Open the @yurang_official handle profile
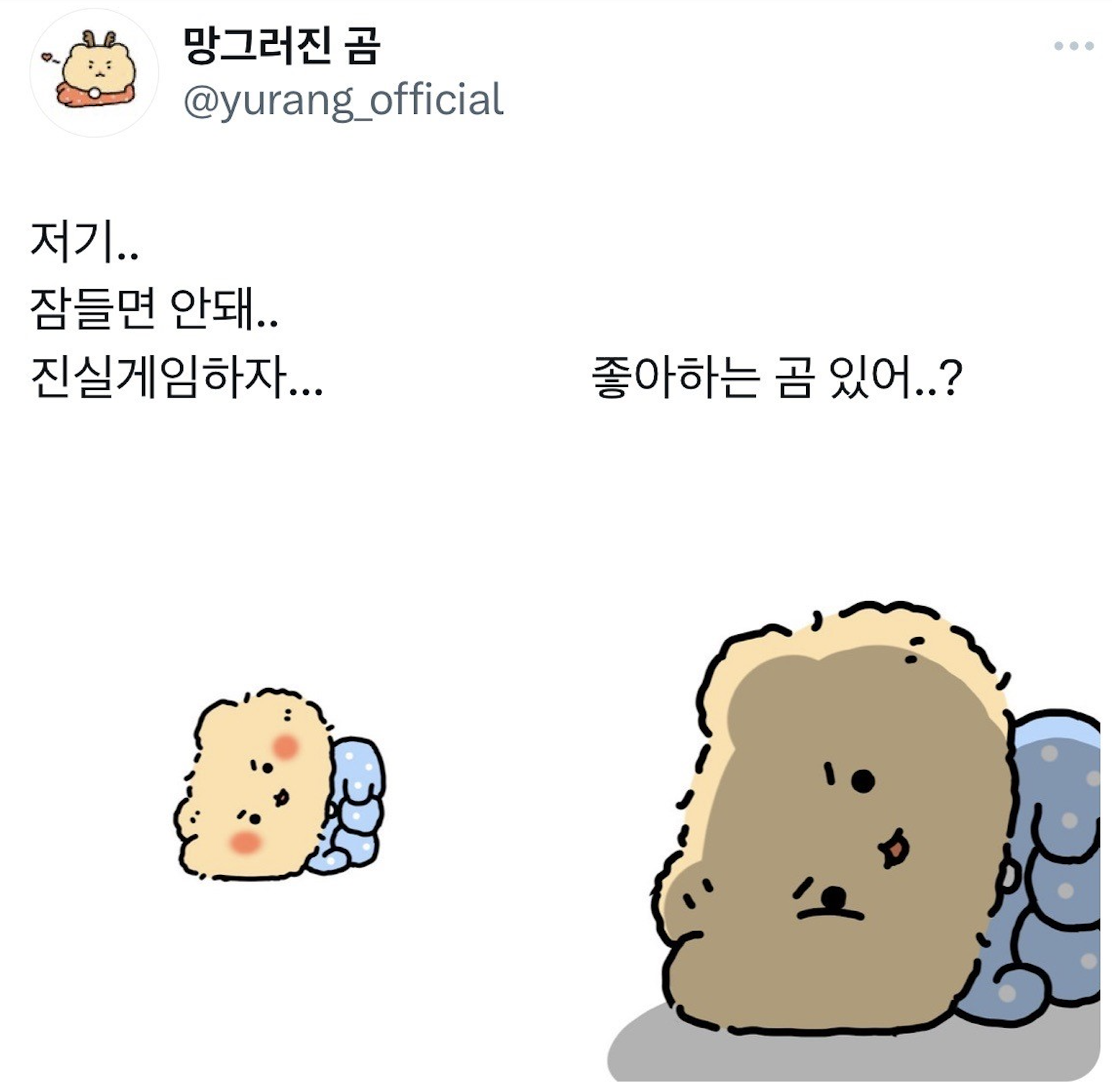This screenshot has width=1112, height=1092. tap(343, 100)
